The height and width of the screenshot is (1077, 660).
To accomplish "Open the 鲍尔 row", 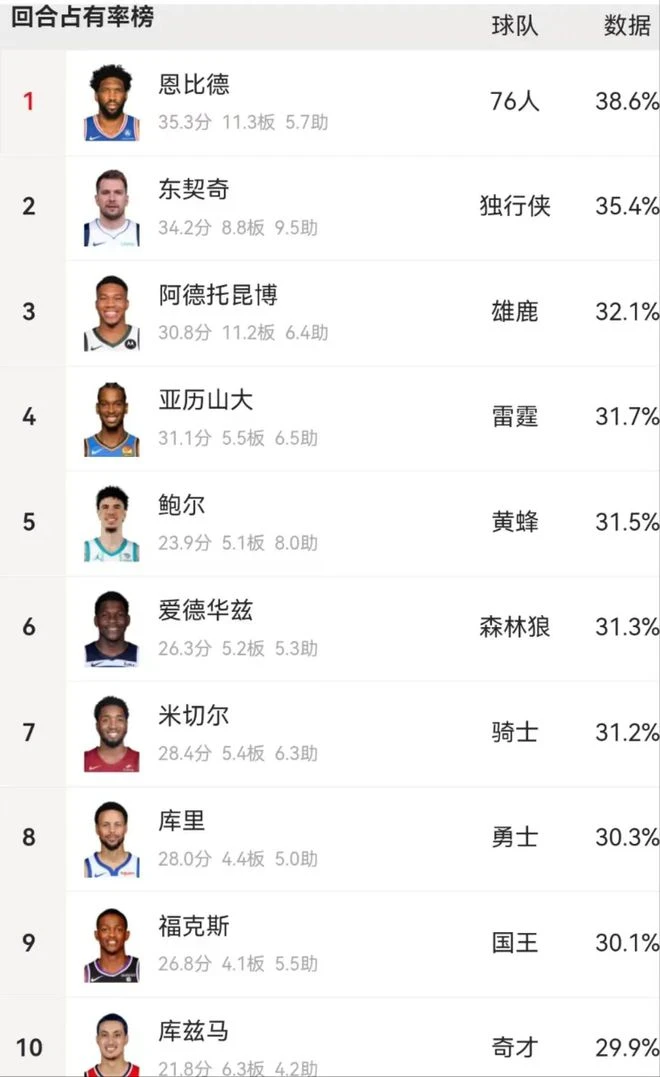I will coord(330,523).
